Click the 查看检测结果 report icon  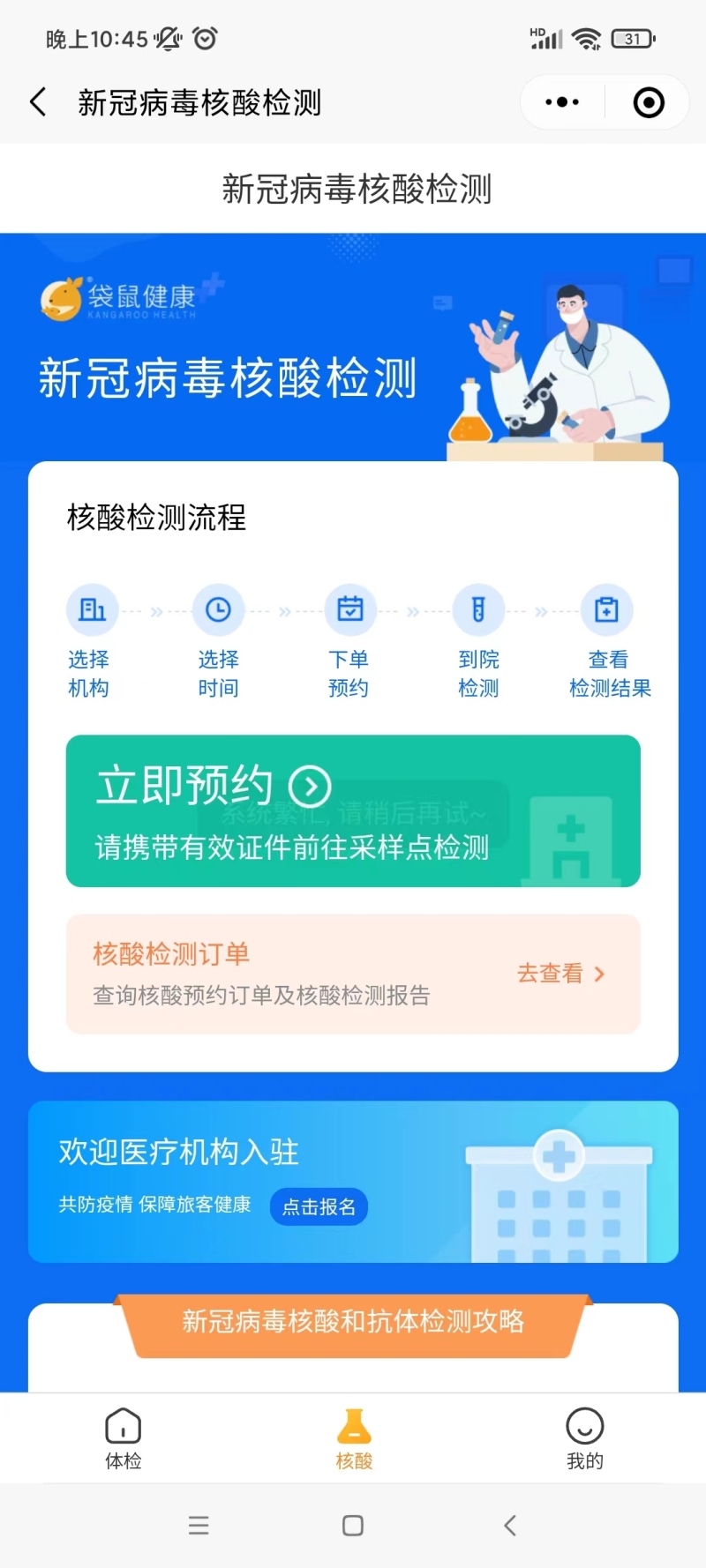click(x=607, y=609)
